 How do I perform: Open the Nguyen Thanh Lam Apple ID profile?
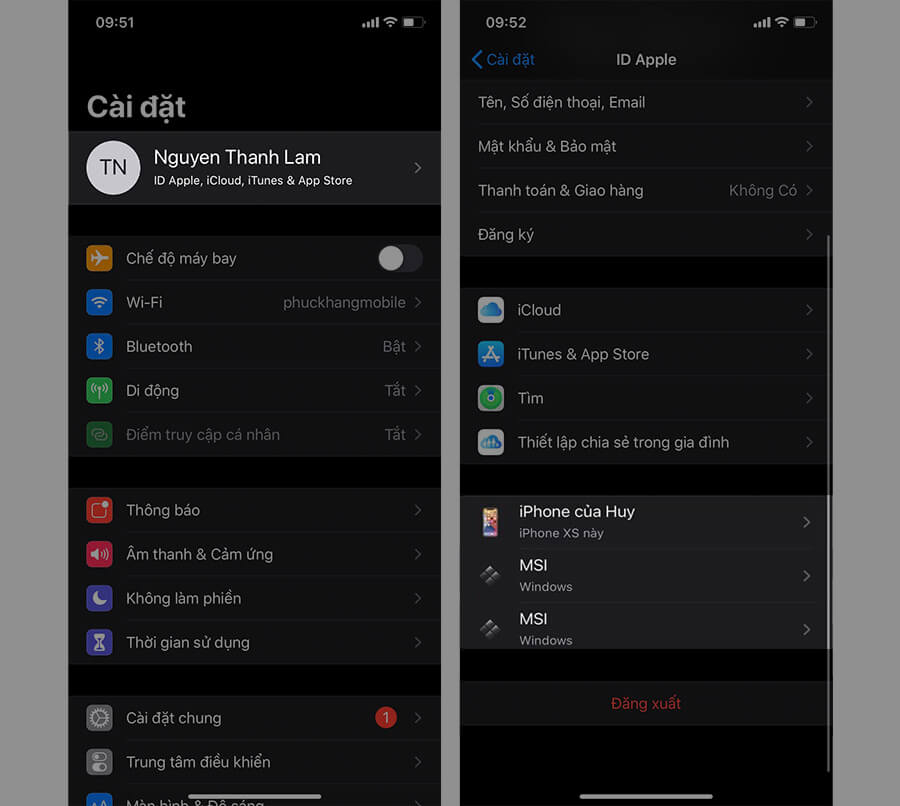click(254, 167)
